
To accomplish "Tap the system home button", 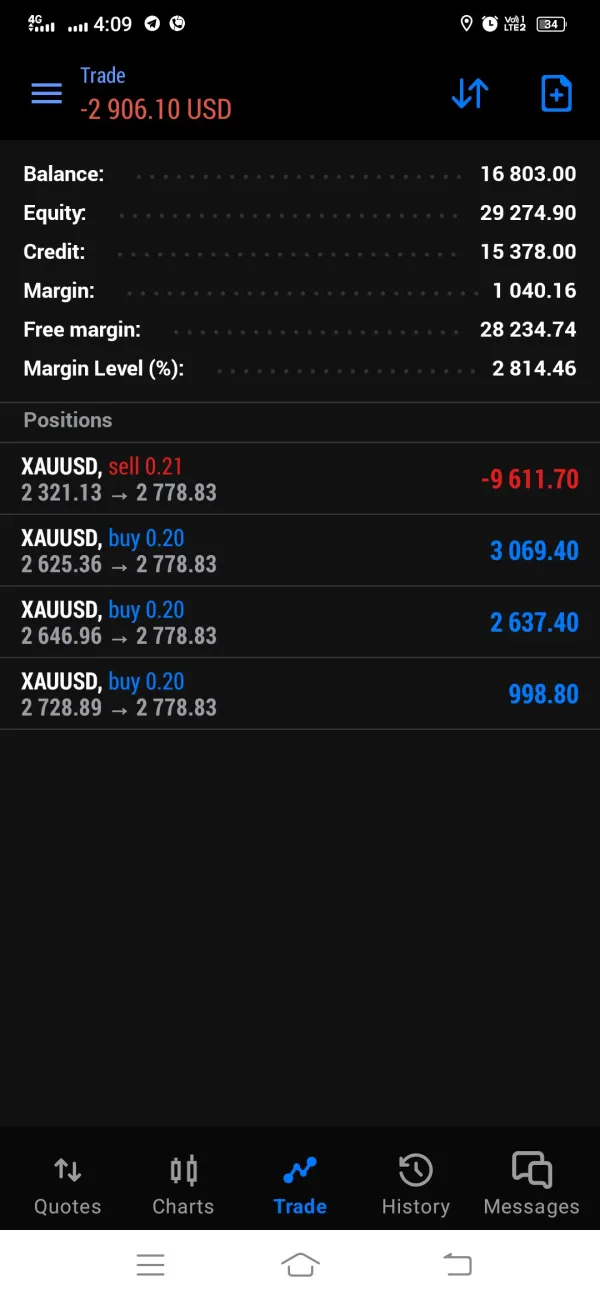I will pyautogui.click(x=300, y=1264).
